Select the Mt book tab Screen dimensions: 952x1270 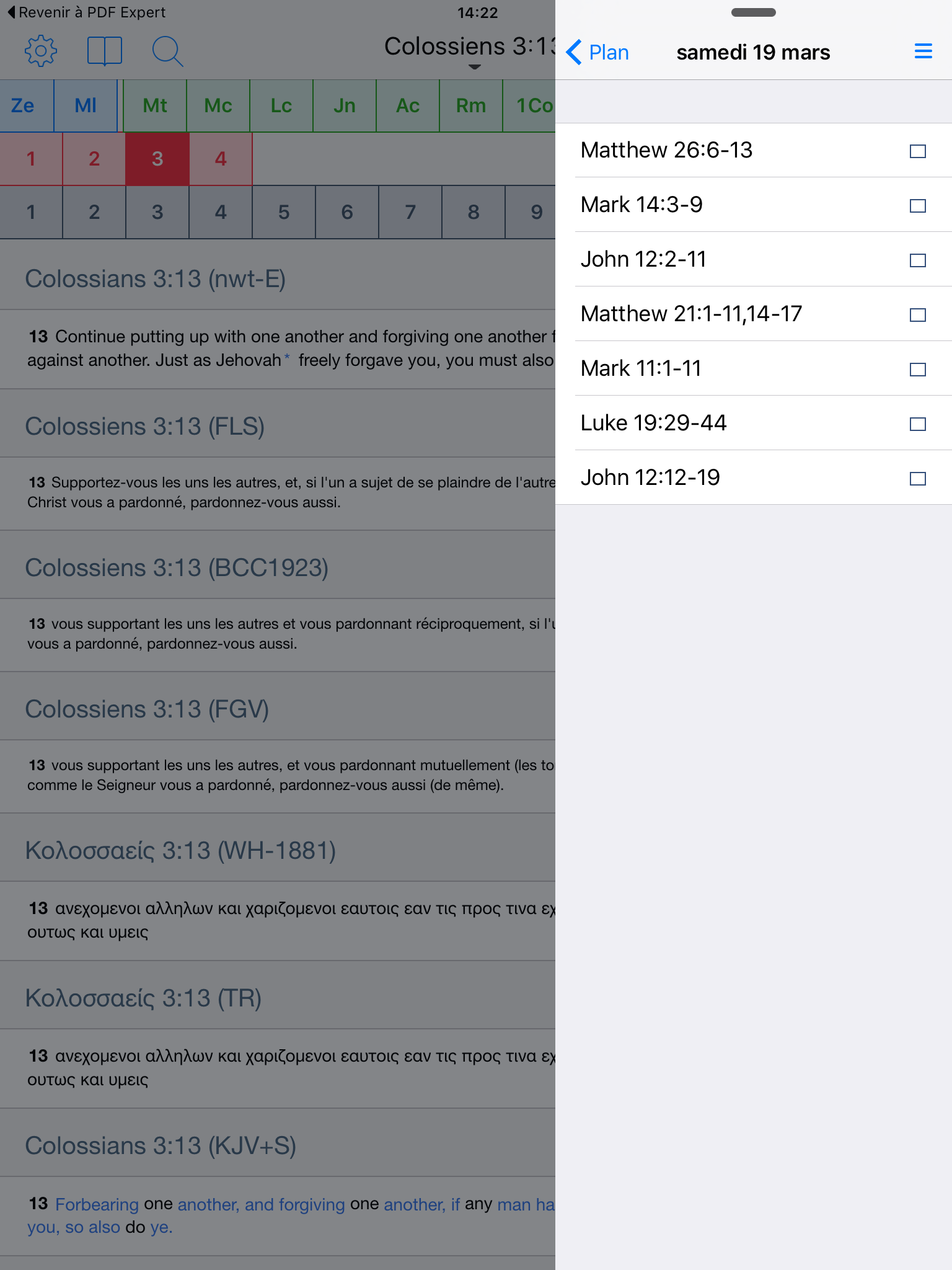155,105
